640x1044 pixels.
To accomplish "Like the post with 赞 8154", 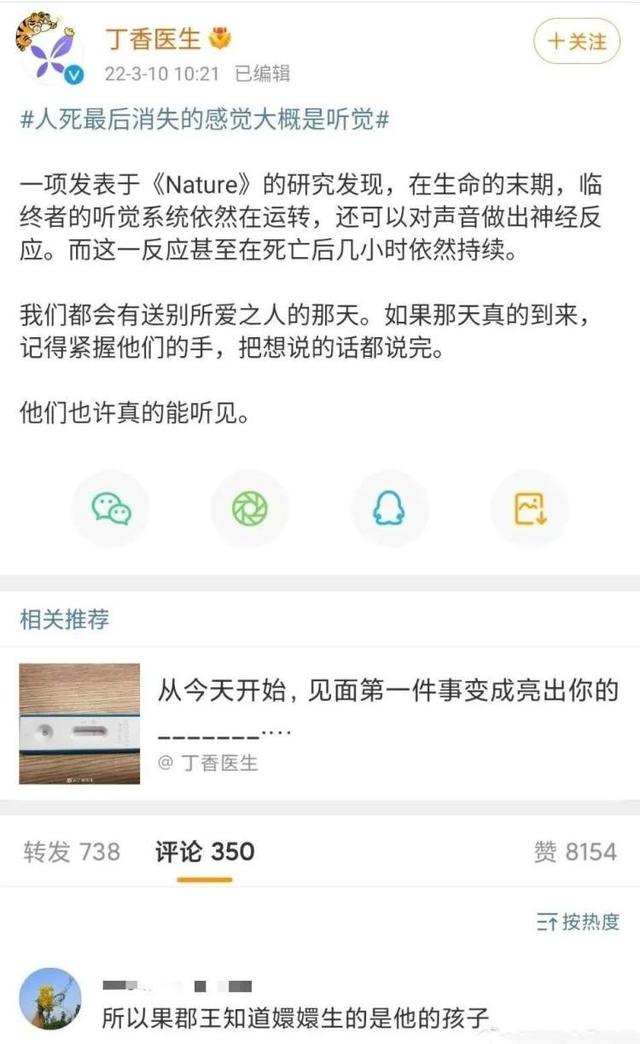I will [575, 852].
